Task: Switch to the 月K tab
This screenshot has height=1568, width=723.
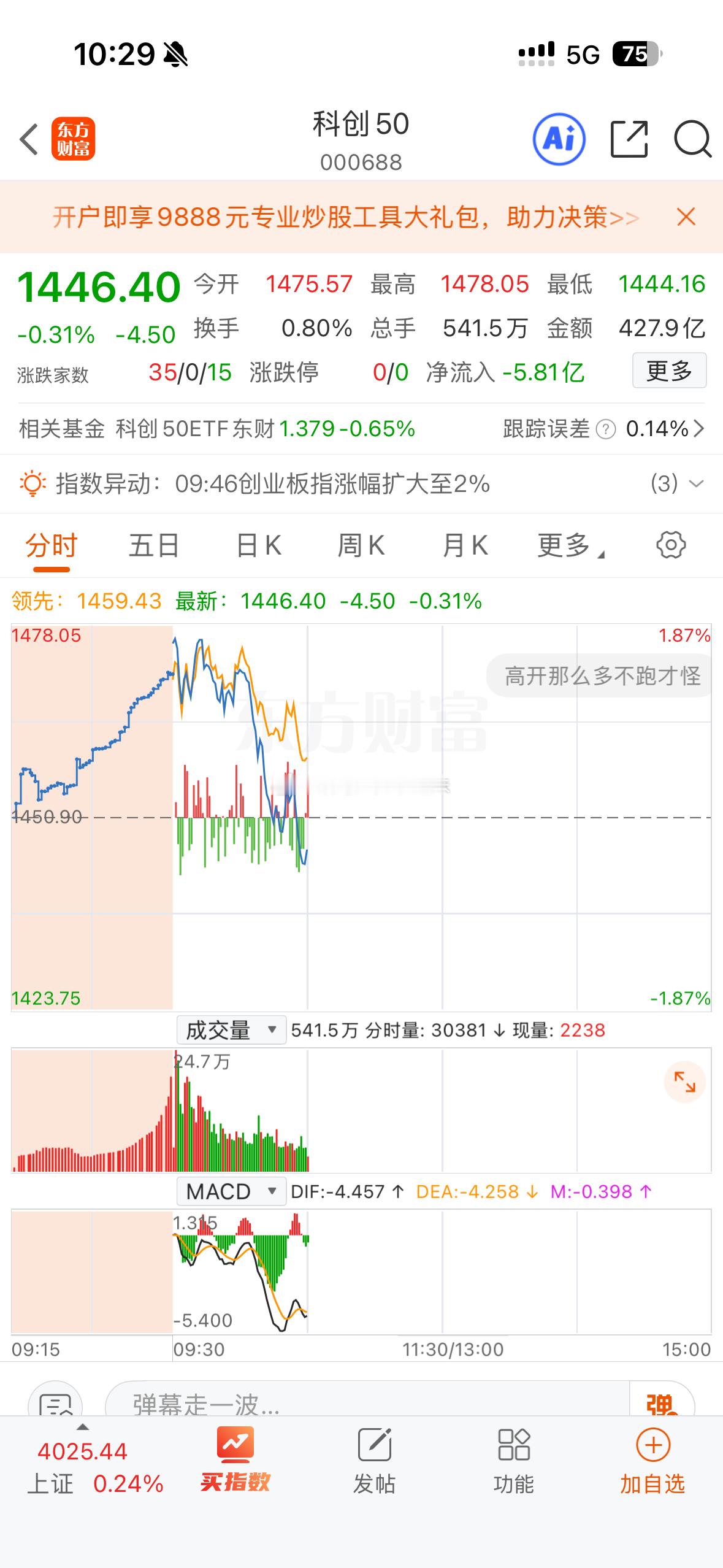Action: [464, 545]
